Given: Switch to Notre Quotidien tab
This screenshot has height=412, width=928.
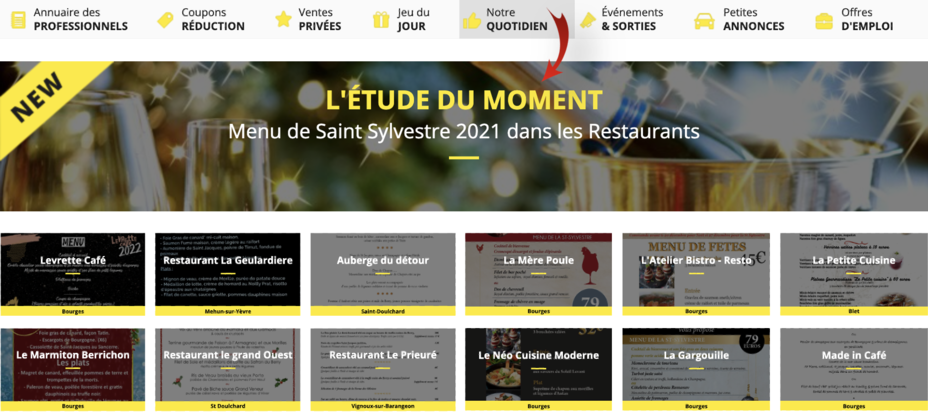Looking at the screenshot, I should click(x=506, y=19).
